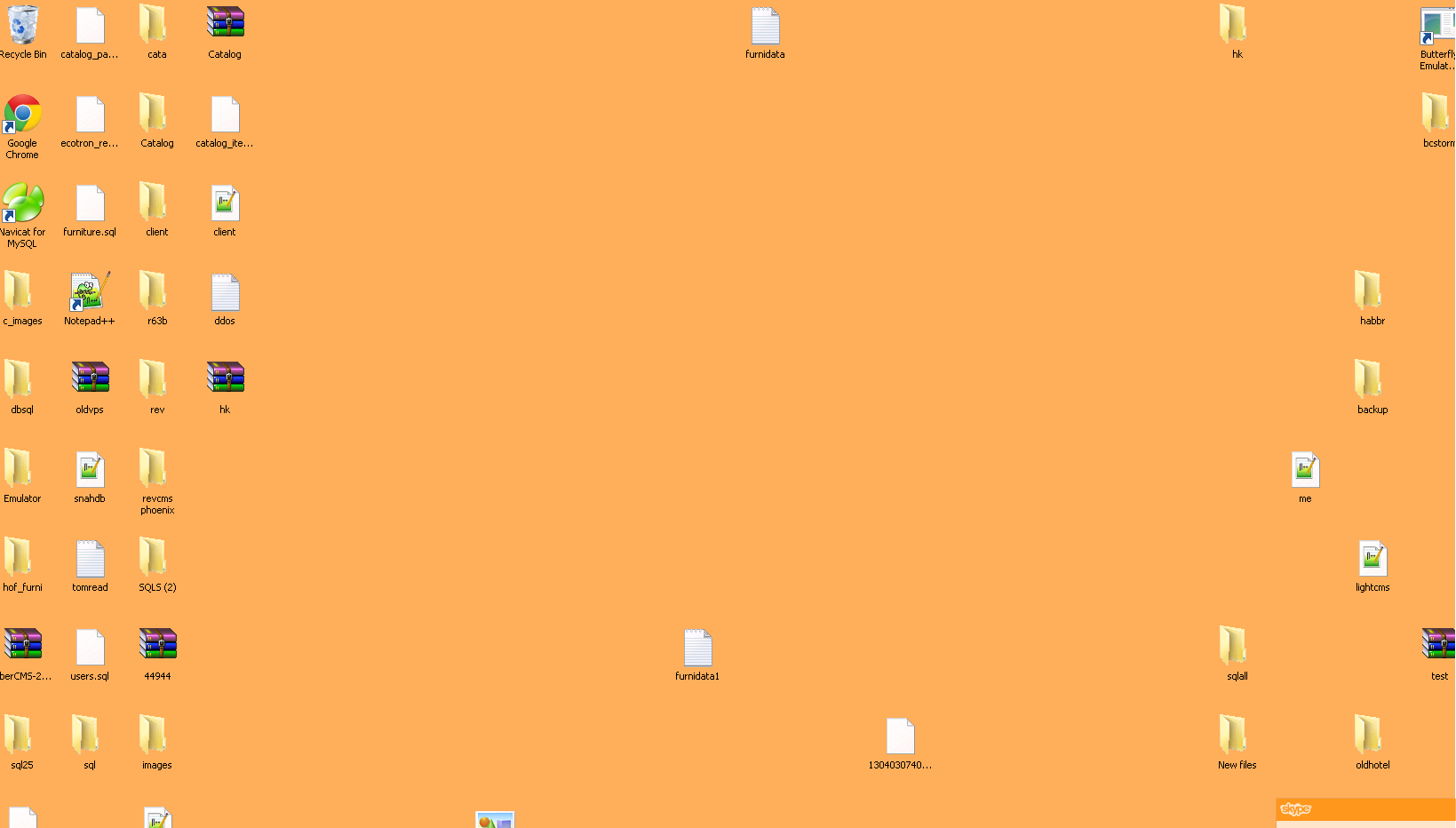Screen dimensions: 1456x828
Task: Open the habbr folder
Action: tap(1372, 293)
